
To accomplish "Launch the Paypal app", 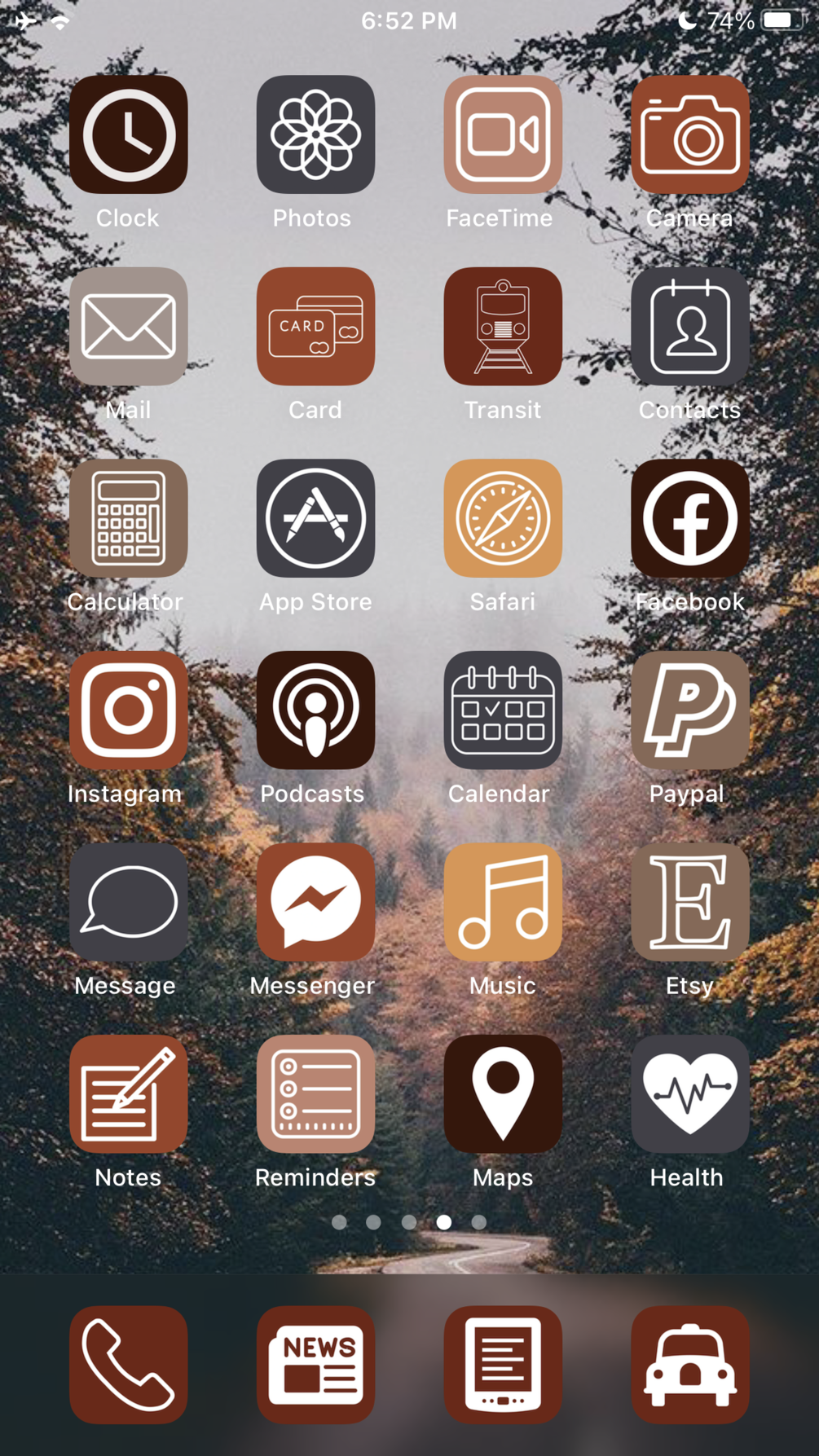I will (689, 710).
